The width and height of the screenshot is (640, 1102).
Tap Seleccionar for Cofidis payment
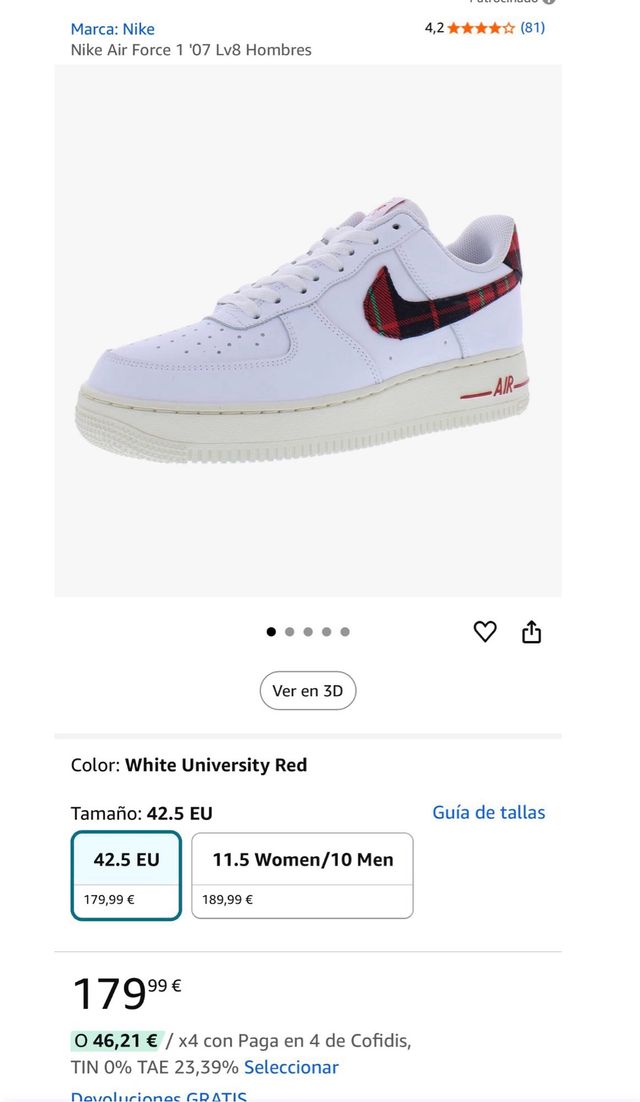tap(291, 1067)
